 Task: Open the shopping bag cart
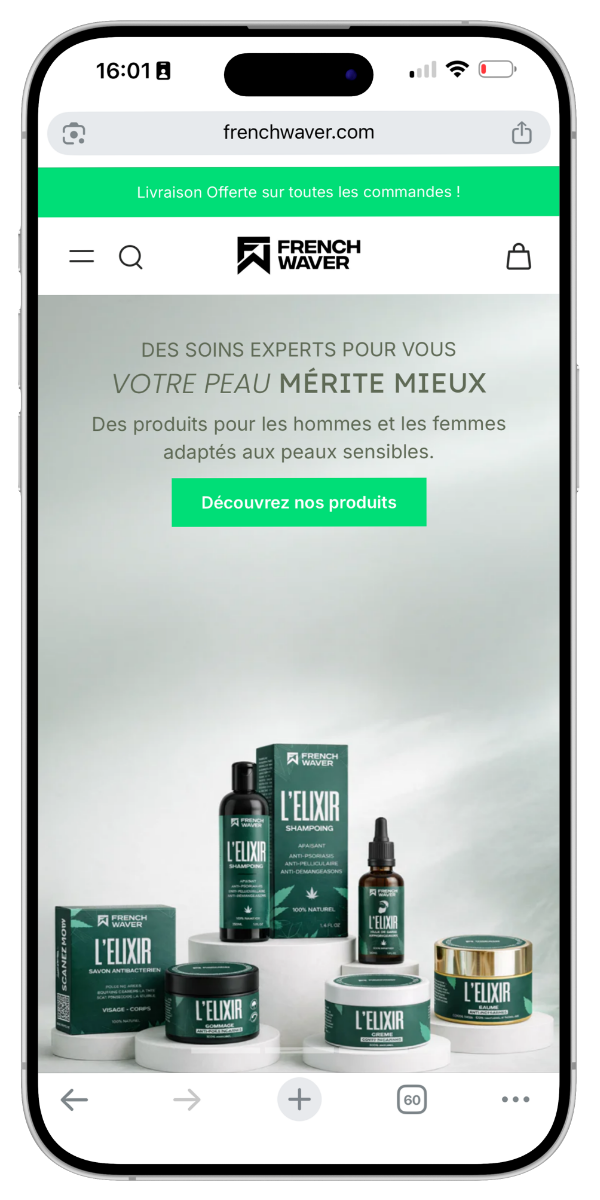[x=518, y=257]
